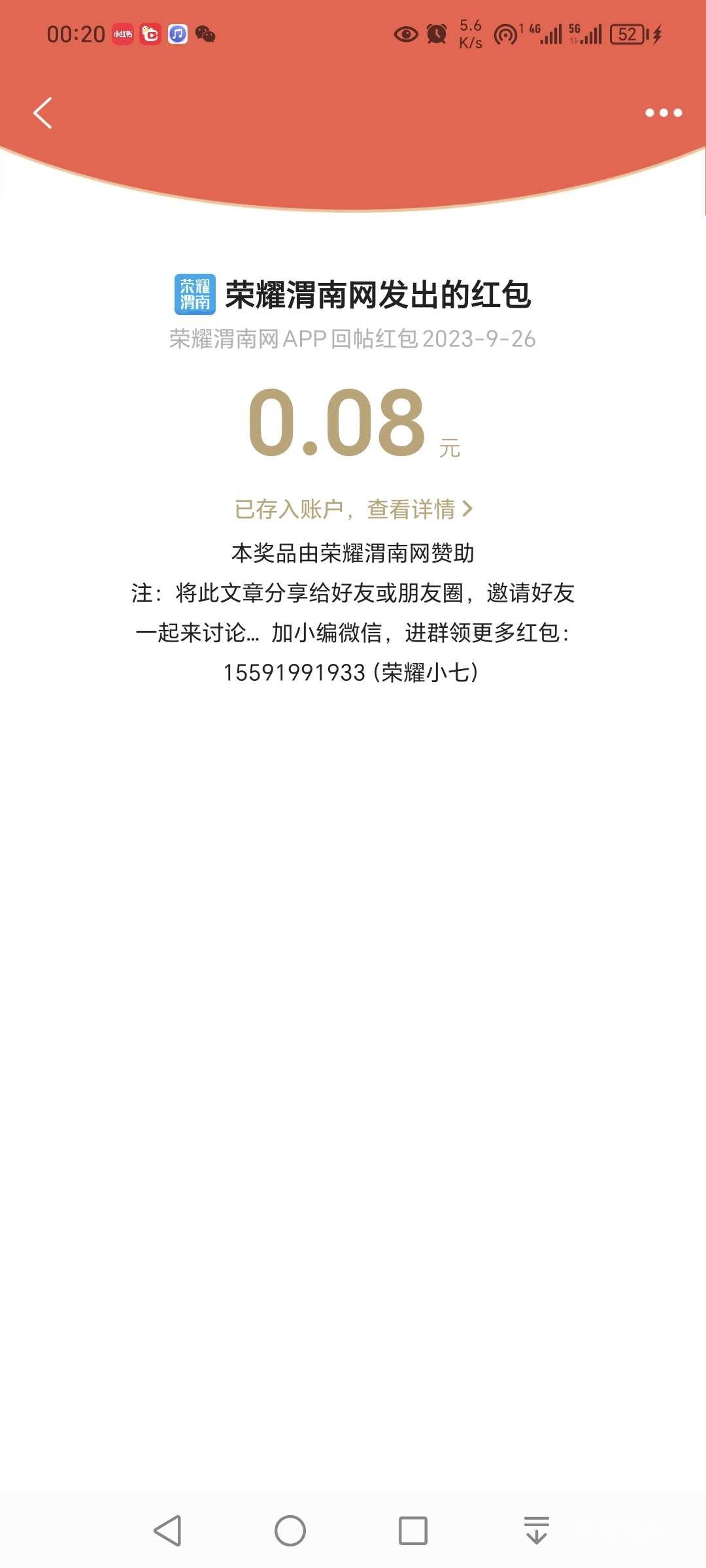The width and height of the screenshot is (706, 1568).
Task: Go back using the top-left arrow
Action: click(x=43, y=113)
